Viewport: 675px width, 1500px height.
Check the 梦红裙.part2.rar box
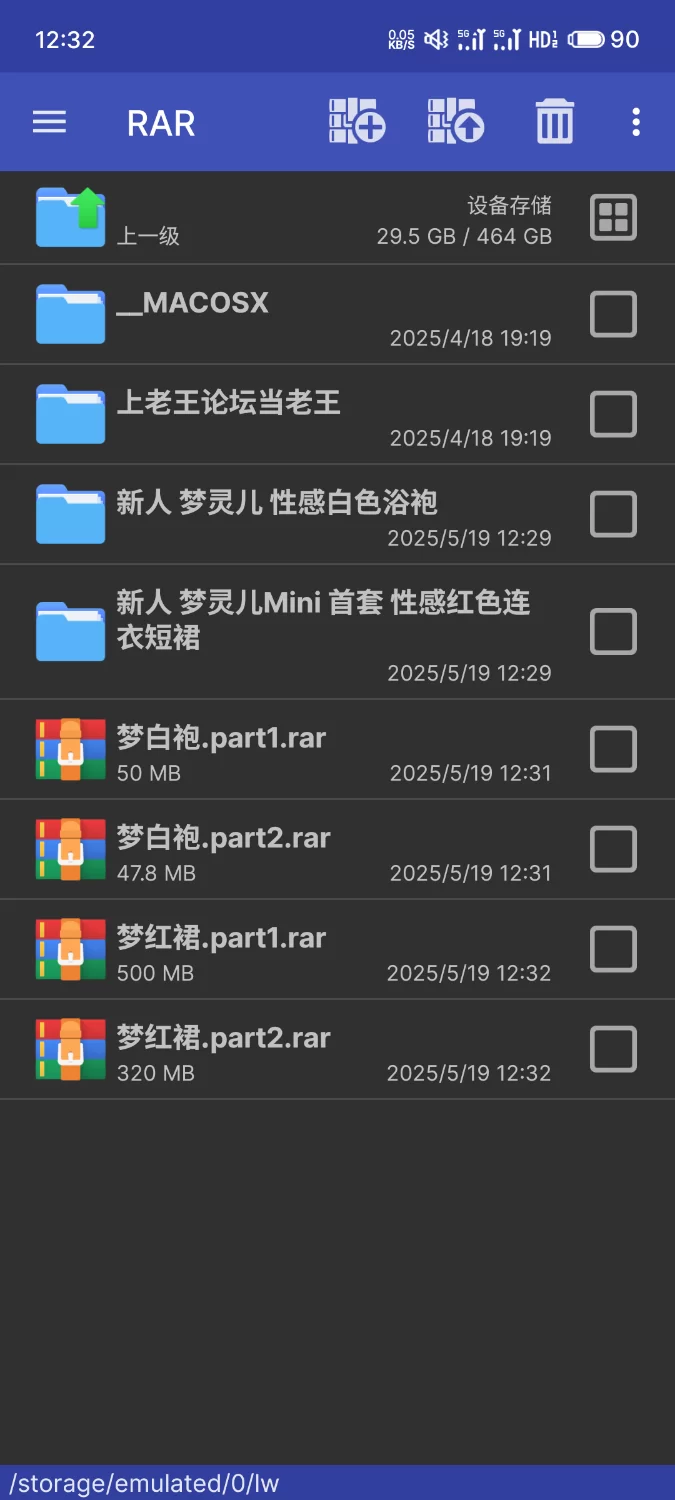[x=613, y=1049]
